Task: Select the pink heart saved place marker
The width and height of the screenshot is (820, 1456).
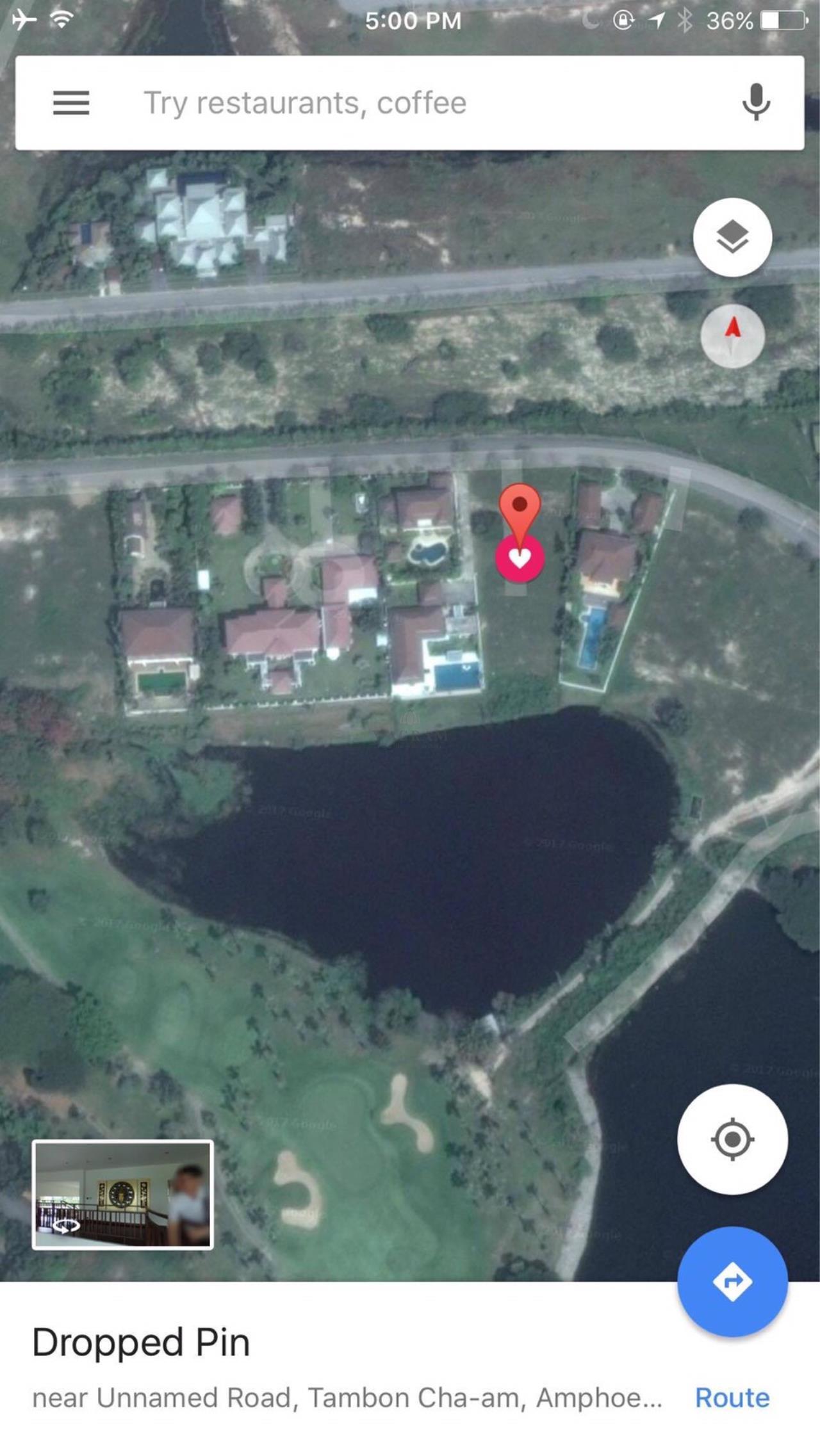Action: 520,558
